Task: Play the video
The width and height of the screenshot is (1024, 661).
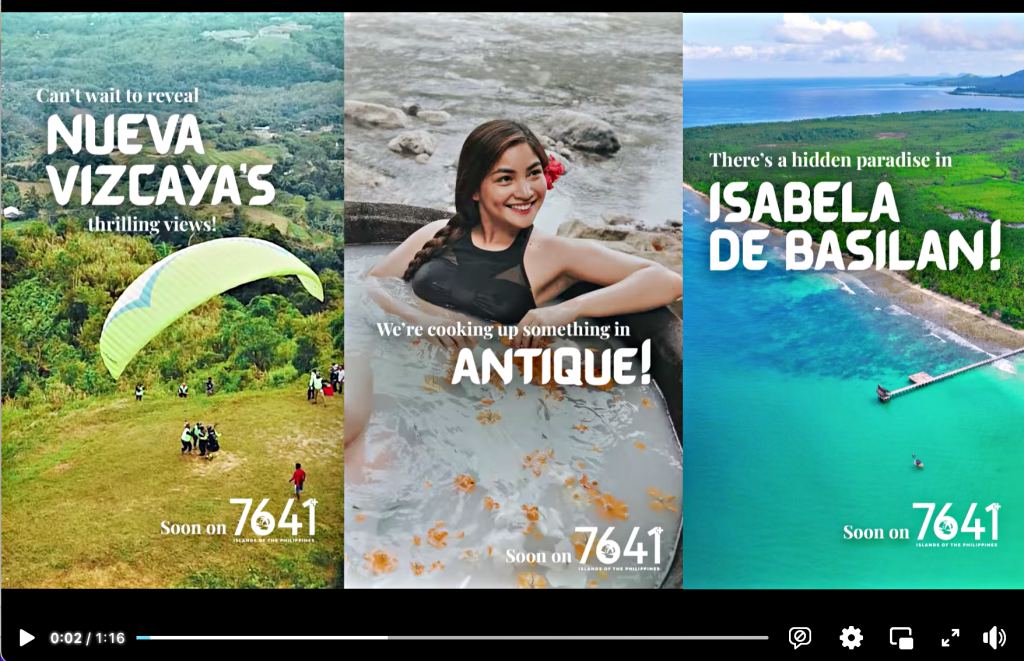Action: (27, 638)
